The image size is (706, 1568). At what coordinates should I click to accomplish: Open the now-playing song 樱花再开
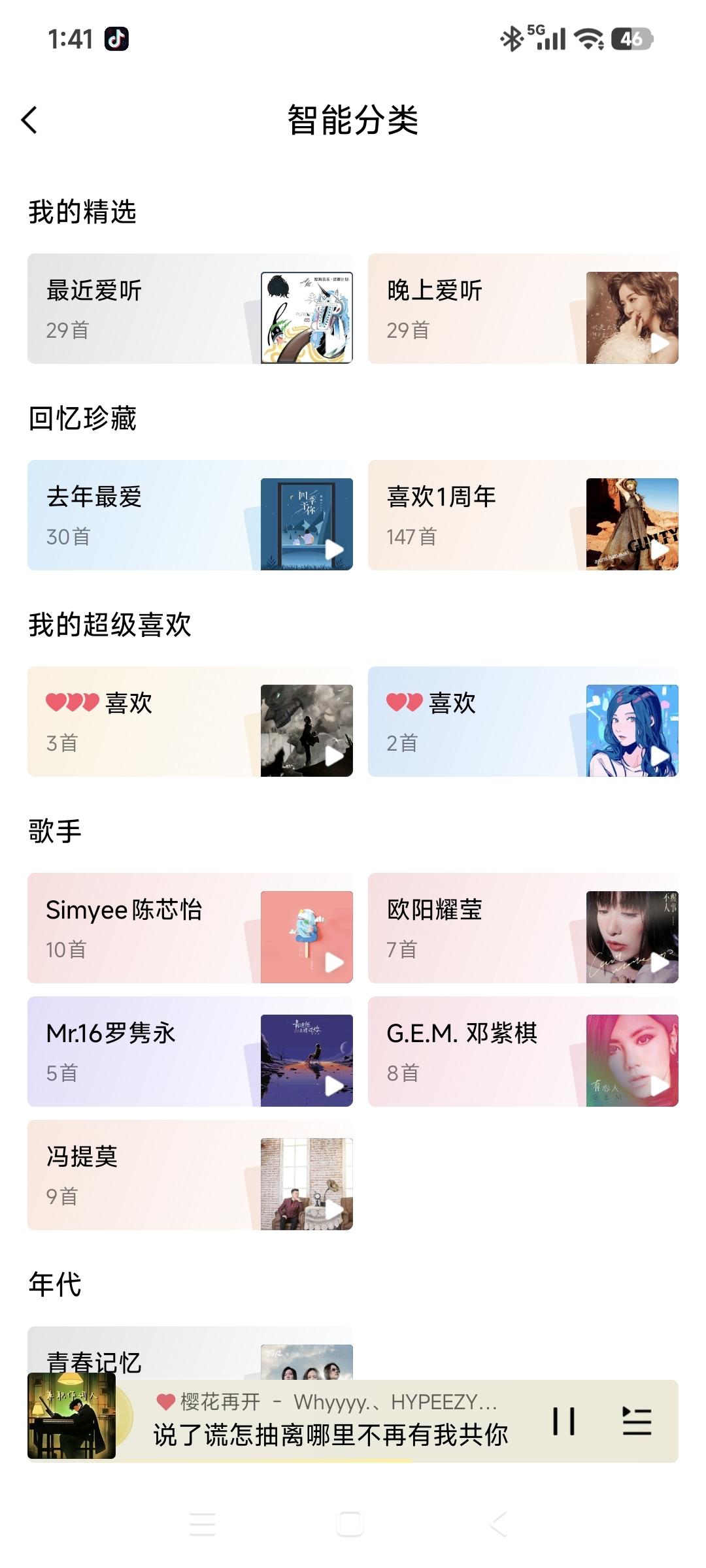click(x=327, y=1421)
